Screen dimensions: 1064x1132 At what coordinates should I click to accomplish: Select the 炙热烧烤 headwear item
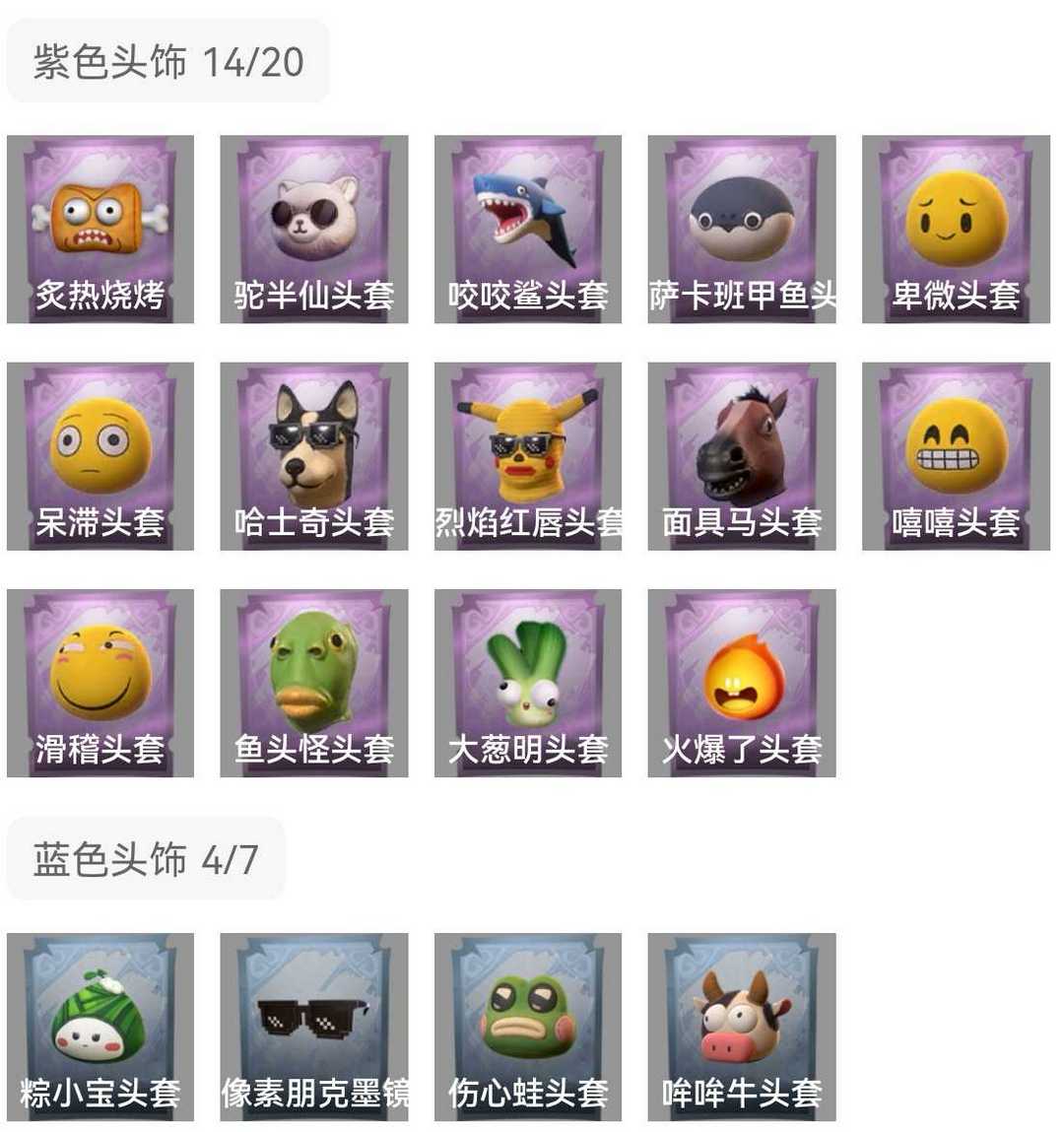click(99, 227)
